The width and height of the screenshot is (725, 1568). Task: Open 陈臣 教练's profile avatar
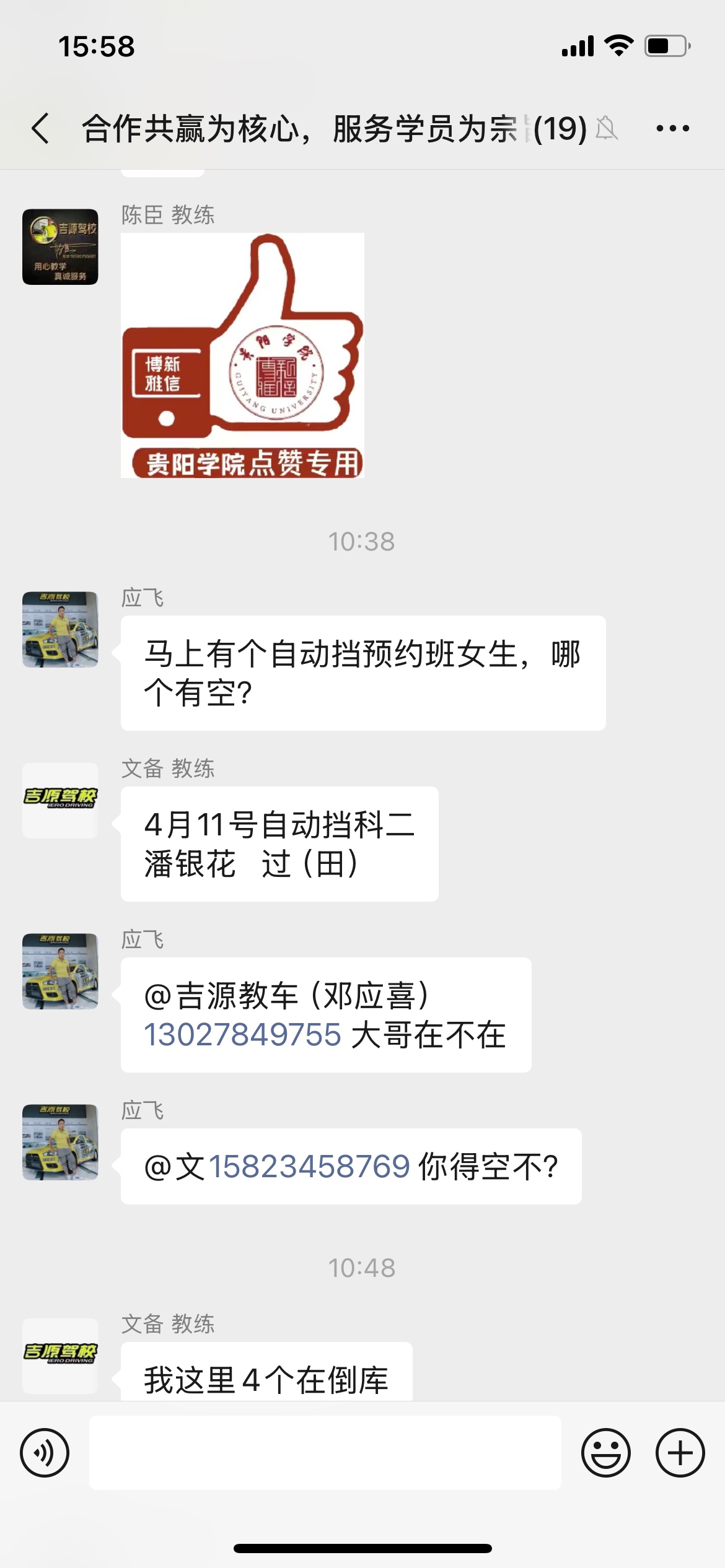tap(60, 247)
